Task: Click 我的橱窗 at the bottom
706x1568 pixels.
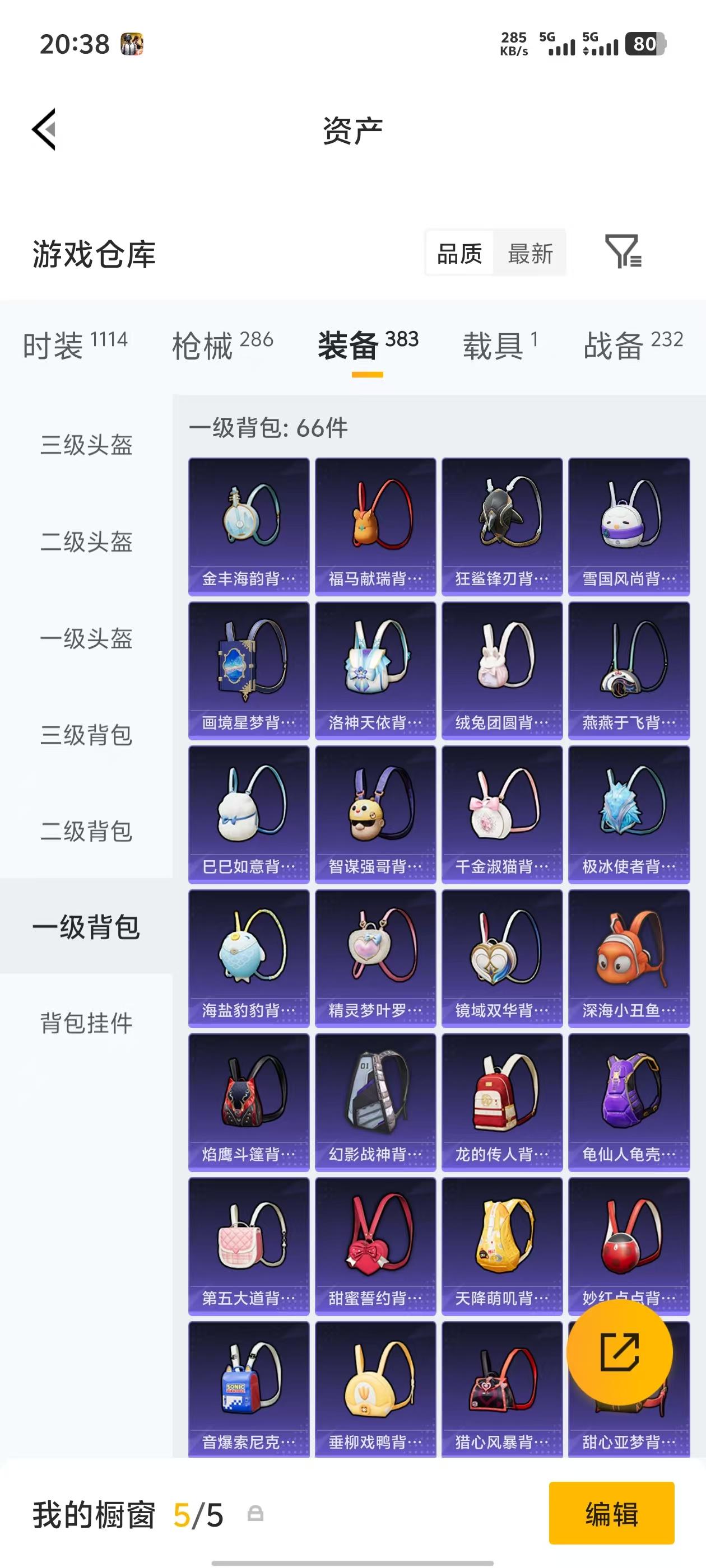Action: click(x=91, y=1512)
